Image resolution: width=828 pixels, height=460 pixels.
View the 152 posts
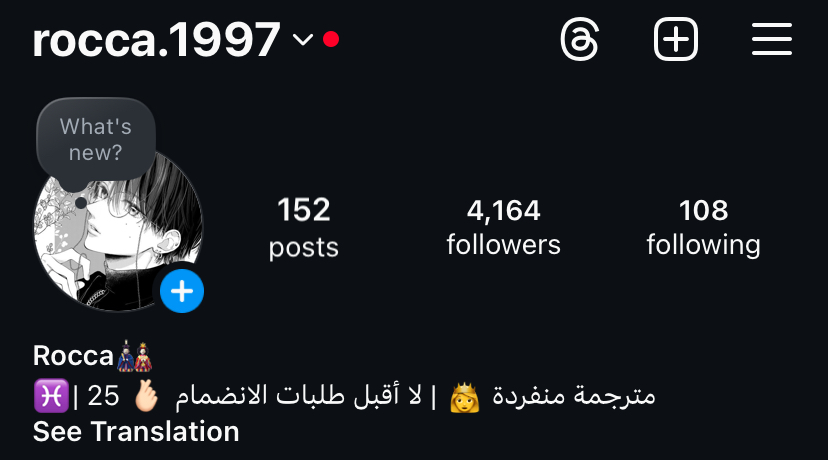point(303,227)
